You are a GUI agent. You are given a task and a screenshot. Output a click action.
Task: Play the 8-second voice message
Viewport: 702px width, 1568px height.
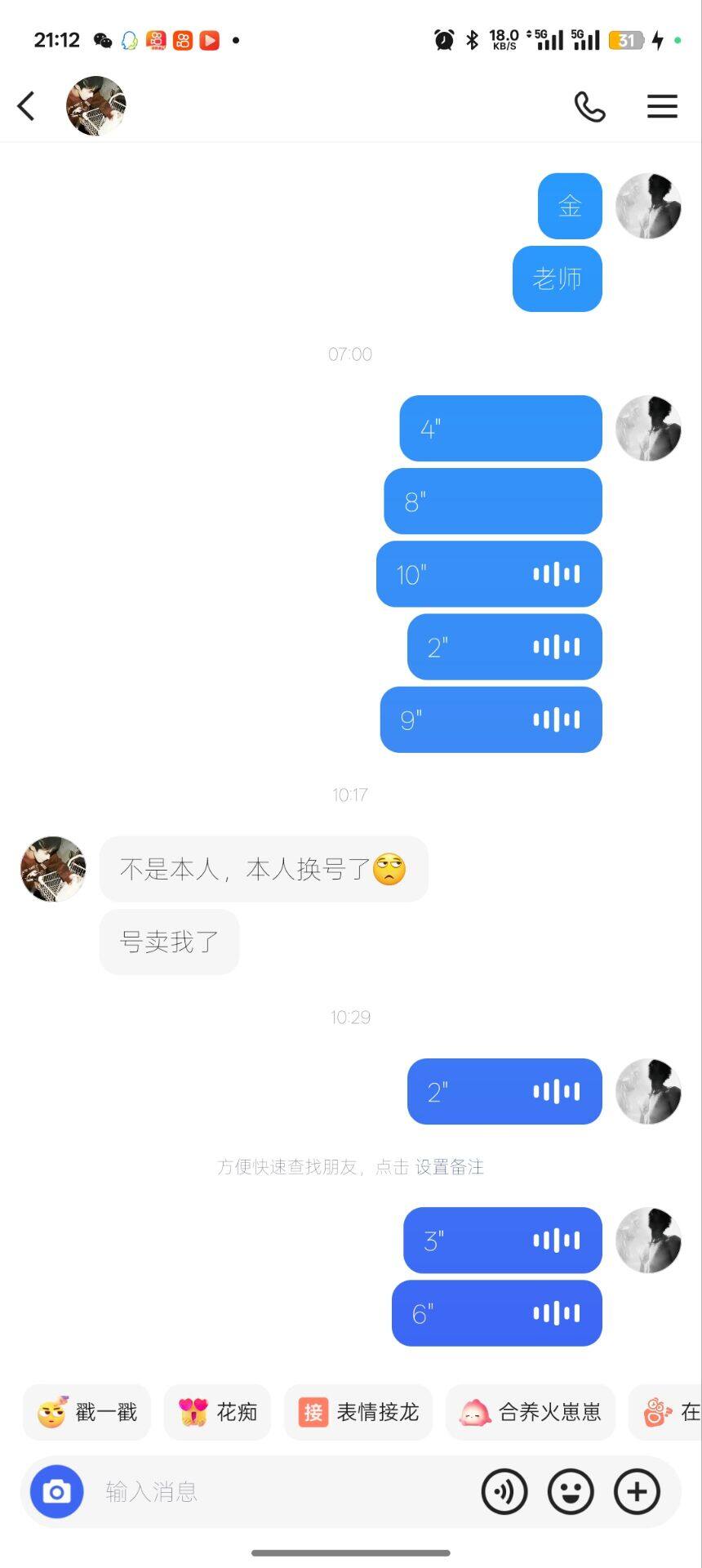[493, 501]
